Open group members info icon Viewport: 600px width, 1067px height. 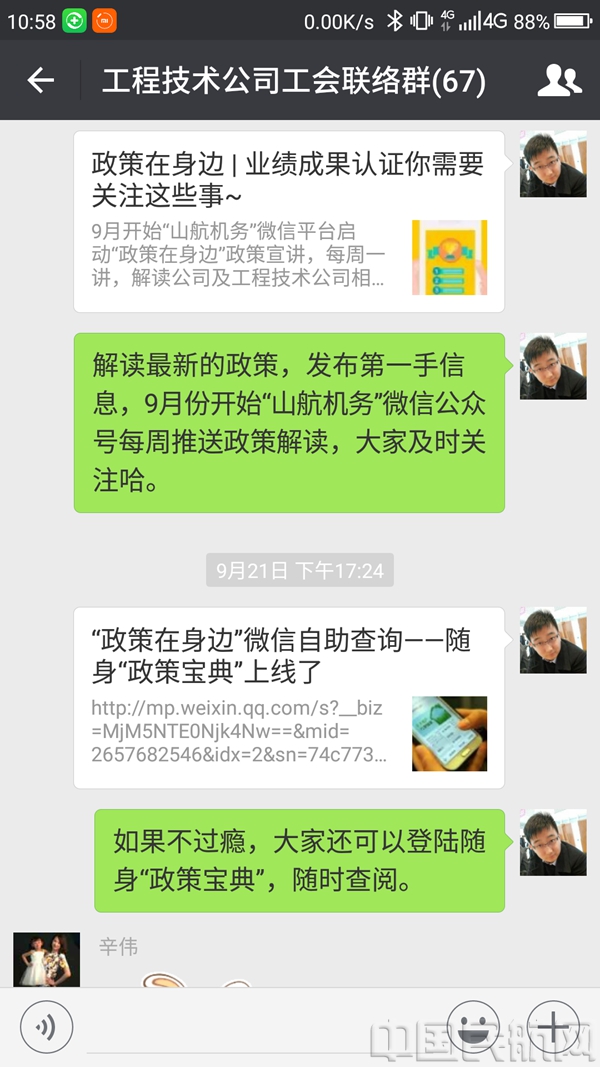point(559,81)
